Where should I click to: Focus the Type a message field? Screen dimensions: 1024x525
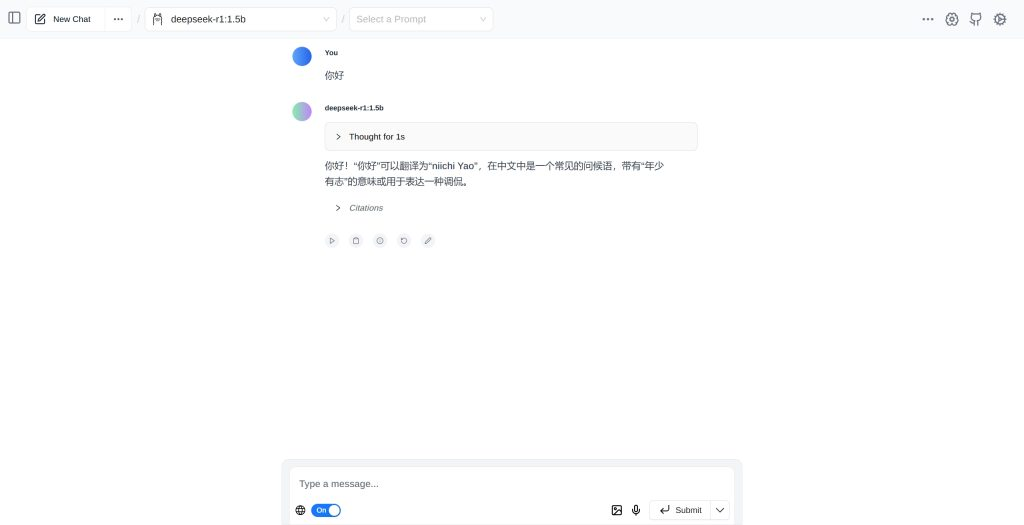click(x=510, y=483)
